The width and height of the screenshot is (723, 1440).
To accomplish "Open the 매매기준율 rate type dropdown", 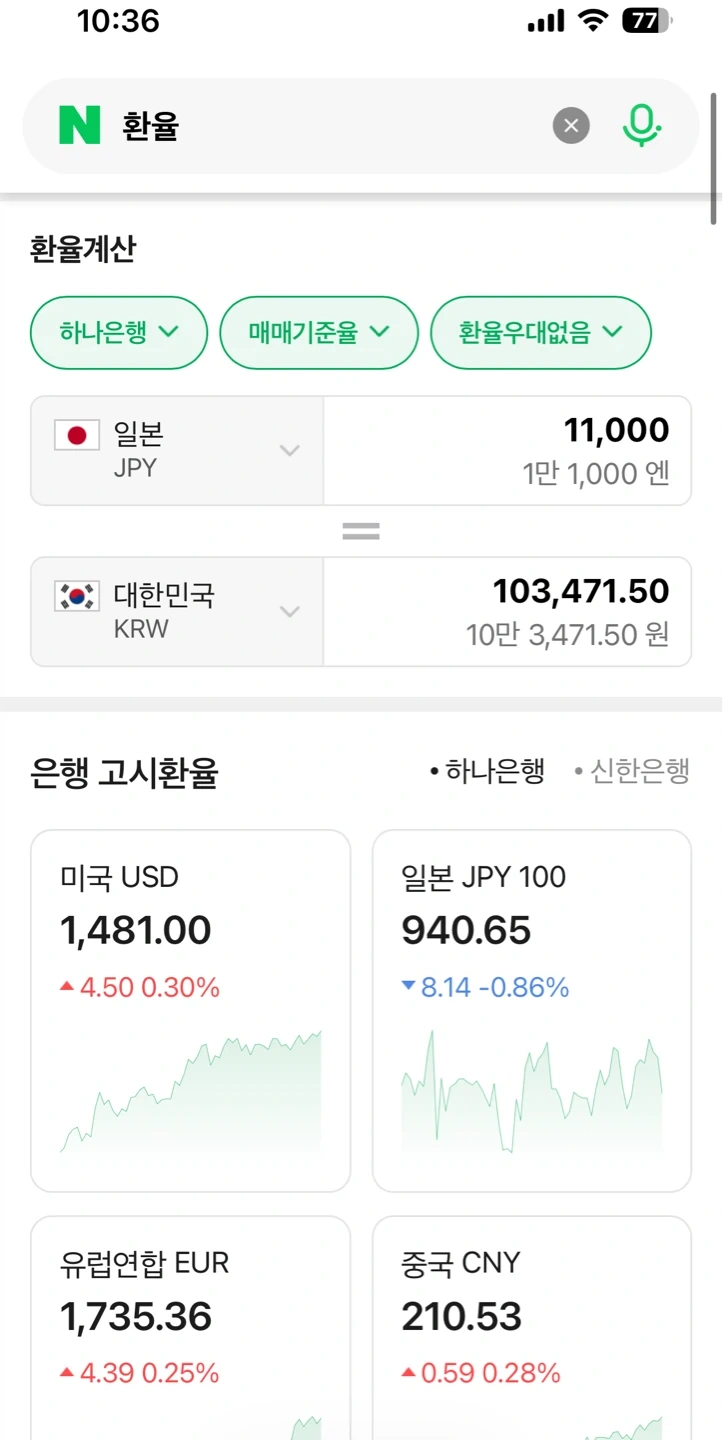I will pos(318,333).
